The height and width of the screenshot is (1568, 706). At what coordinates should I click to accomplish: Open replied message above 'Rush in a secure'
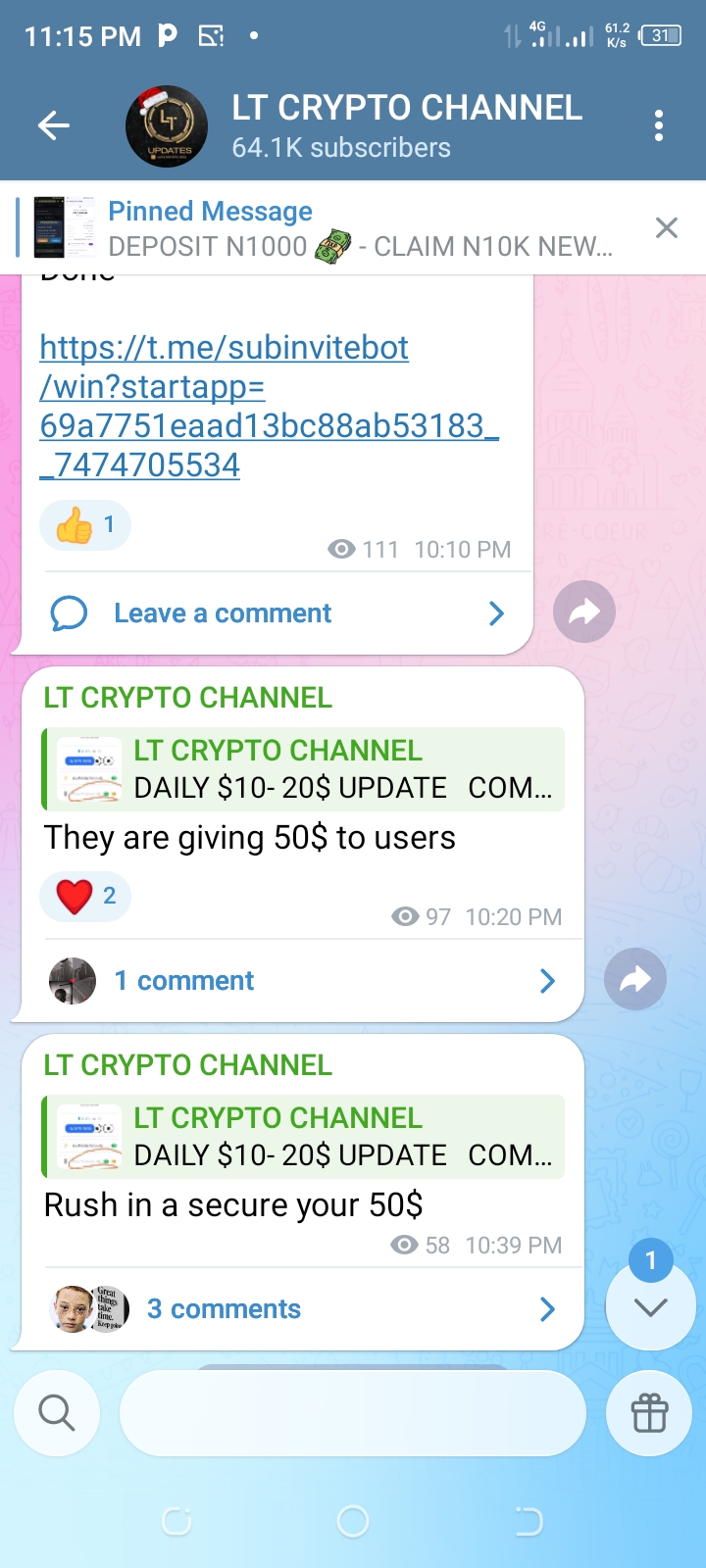[x=304, y=1137]
